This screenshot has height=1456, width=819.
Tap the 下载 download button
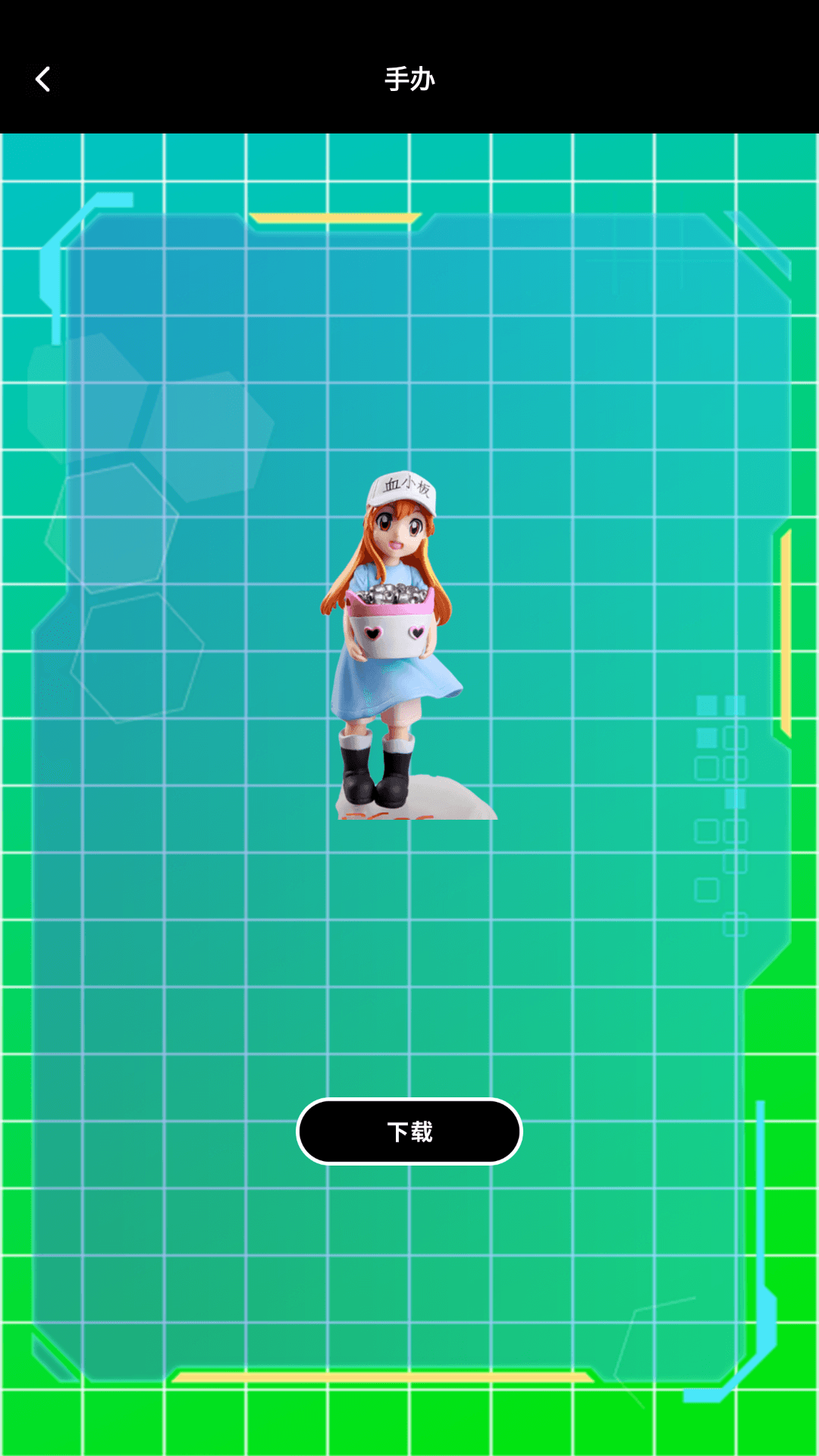(x=409, y=1131)
